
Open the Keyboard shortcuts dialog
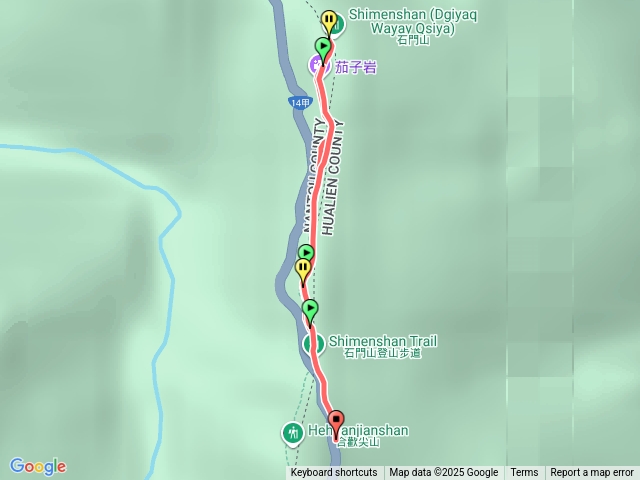pos(334,473)
